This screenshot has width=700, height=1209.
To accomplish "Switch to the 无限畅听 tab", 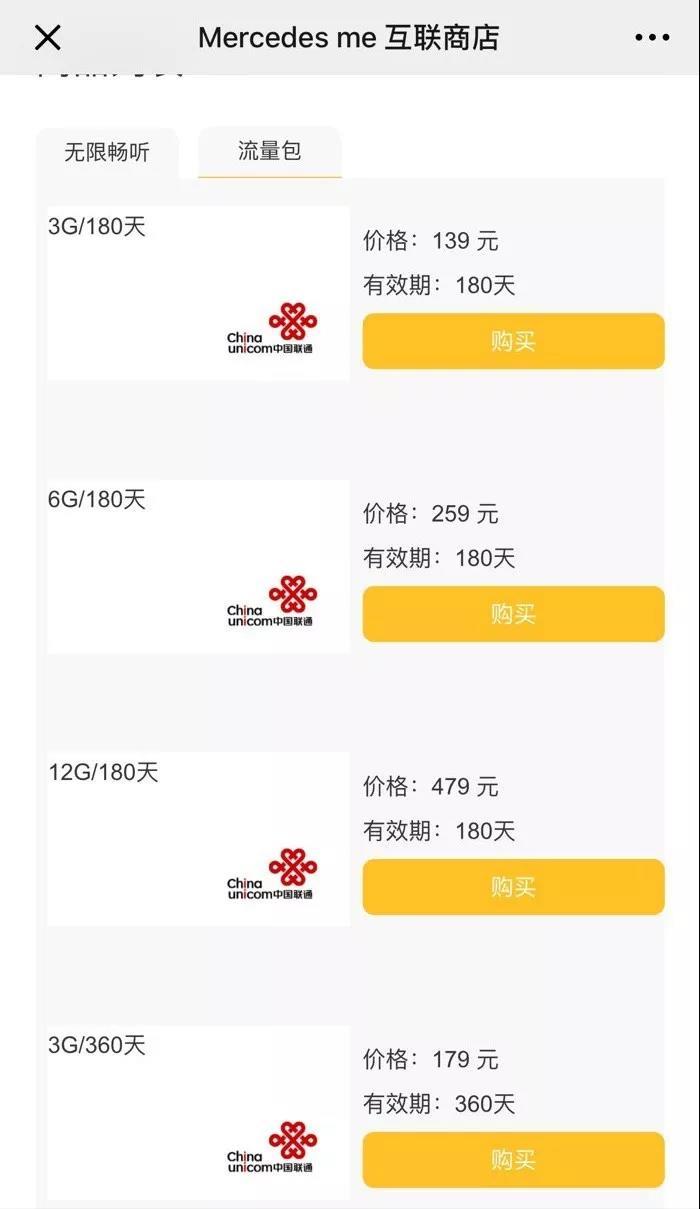I will [x=107, y=152].
